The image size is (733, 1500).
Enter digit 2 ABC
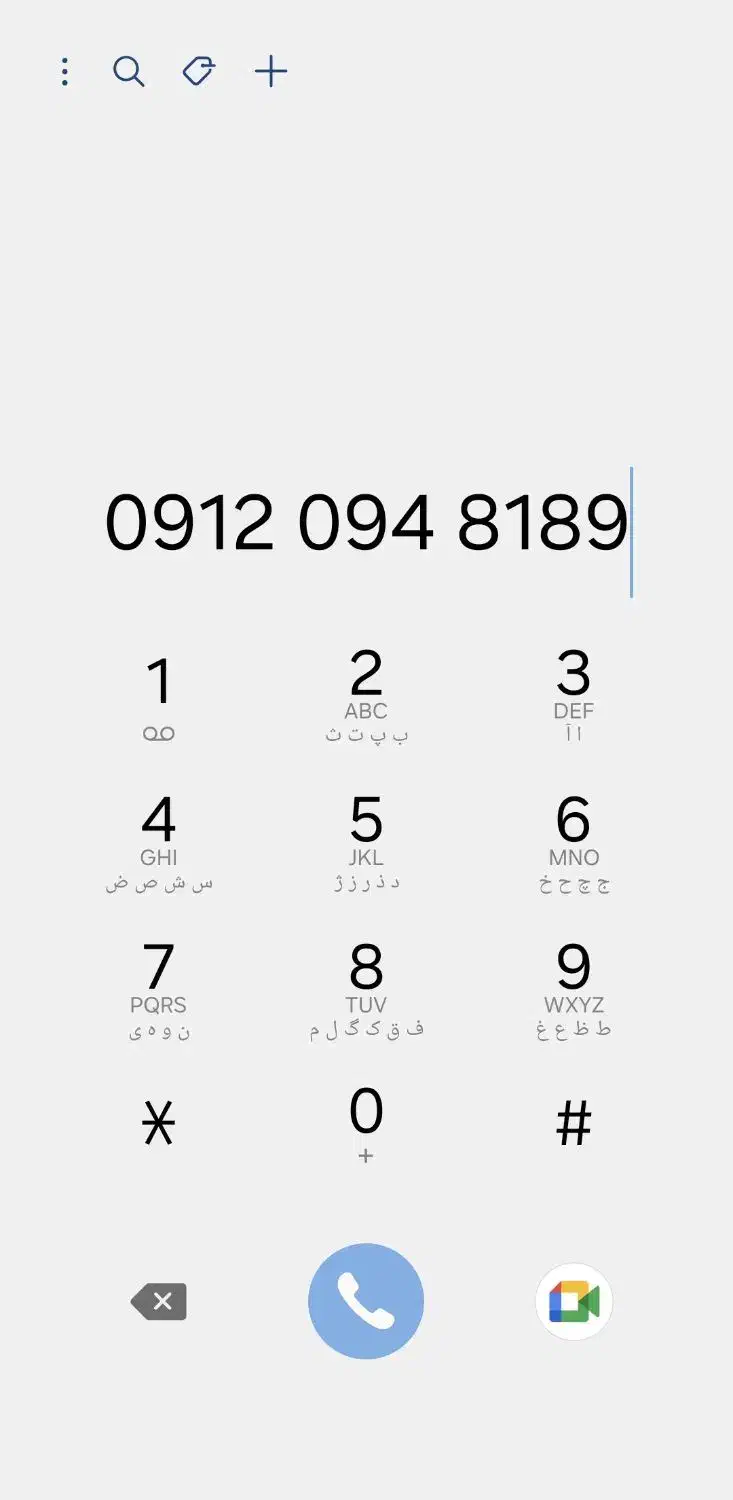pos(366,697)
